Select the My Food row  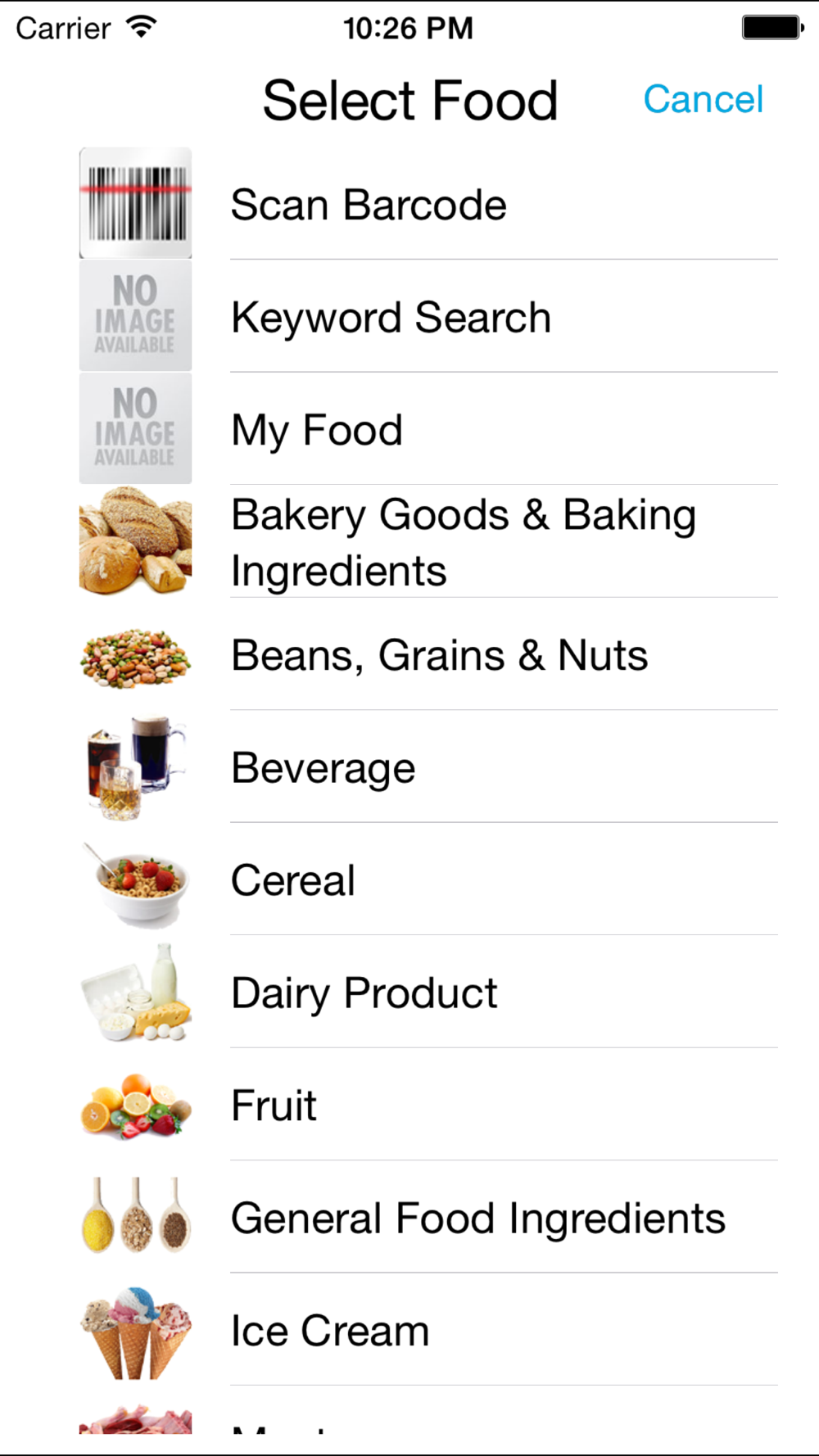tap(409, 429)
